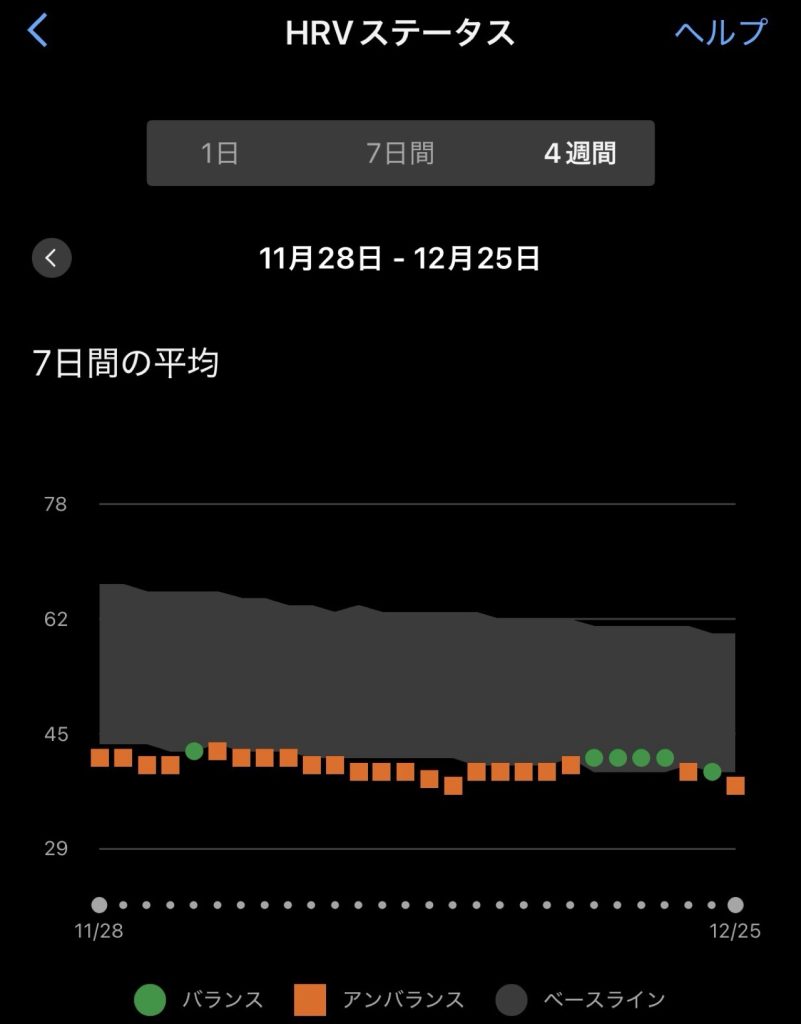Viewport: 801px width, 1024px height.
Task: Show the previous four-week date range
Action: (51, 259)
